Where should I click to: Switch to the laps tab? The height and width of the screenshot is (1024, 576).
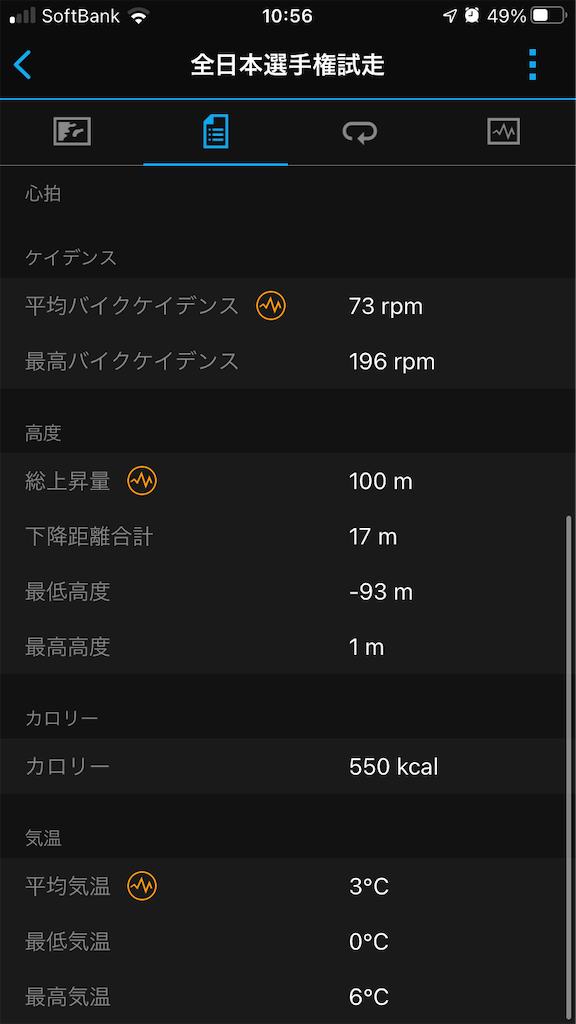click(x=360, y=133)
